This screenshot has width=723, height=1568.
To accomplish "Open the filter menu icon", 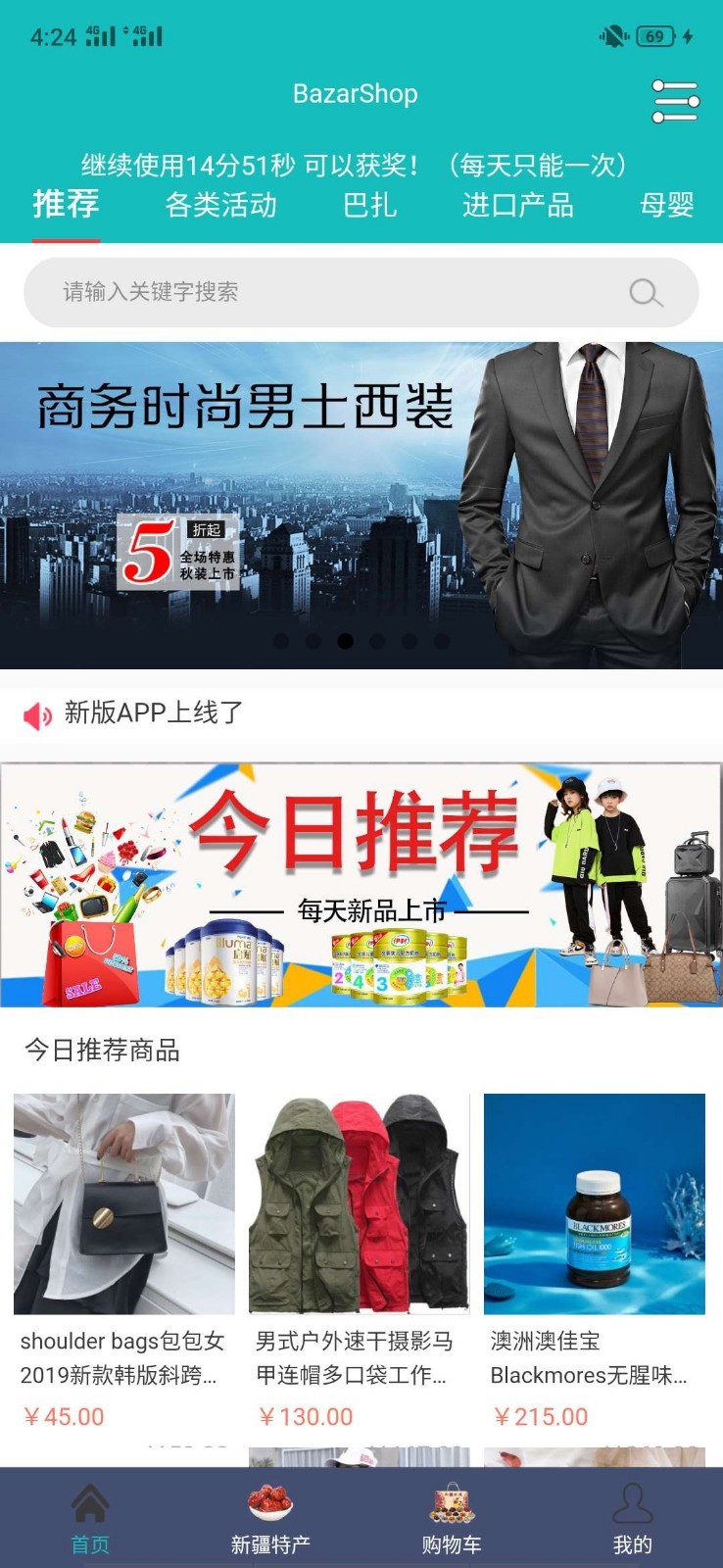I will point(675,101).
